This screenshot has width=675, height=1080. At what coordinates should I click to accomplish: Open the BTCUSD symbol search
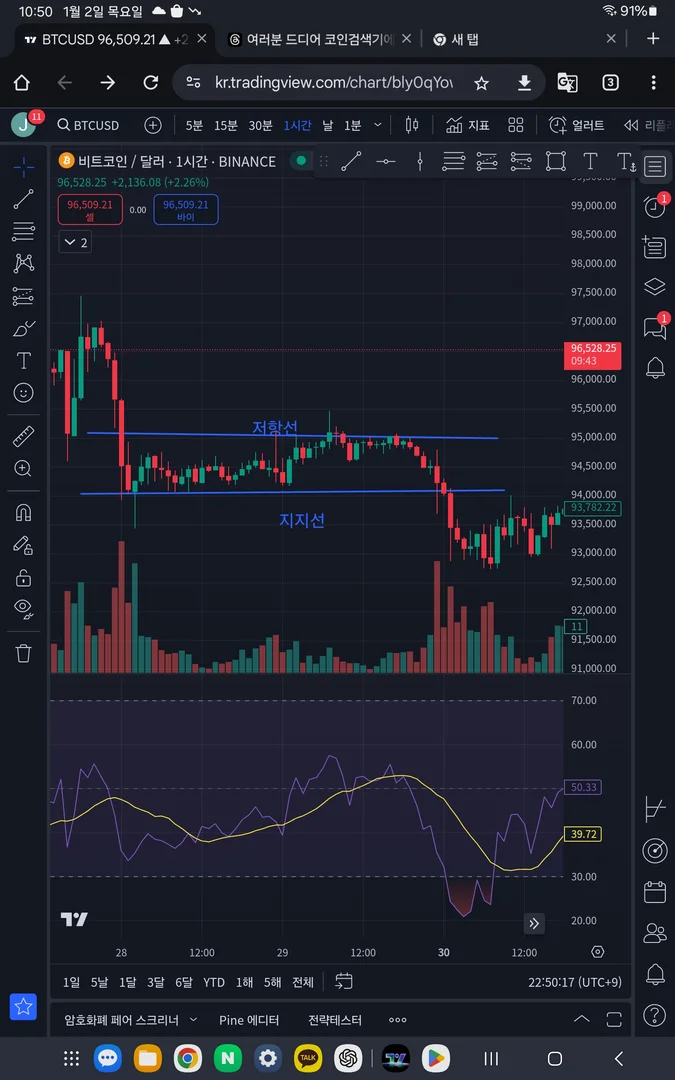88,125
